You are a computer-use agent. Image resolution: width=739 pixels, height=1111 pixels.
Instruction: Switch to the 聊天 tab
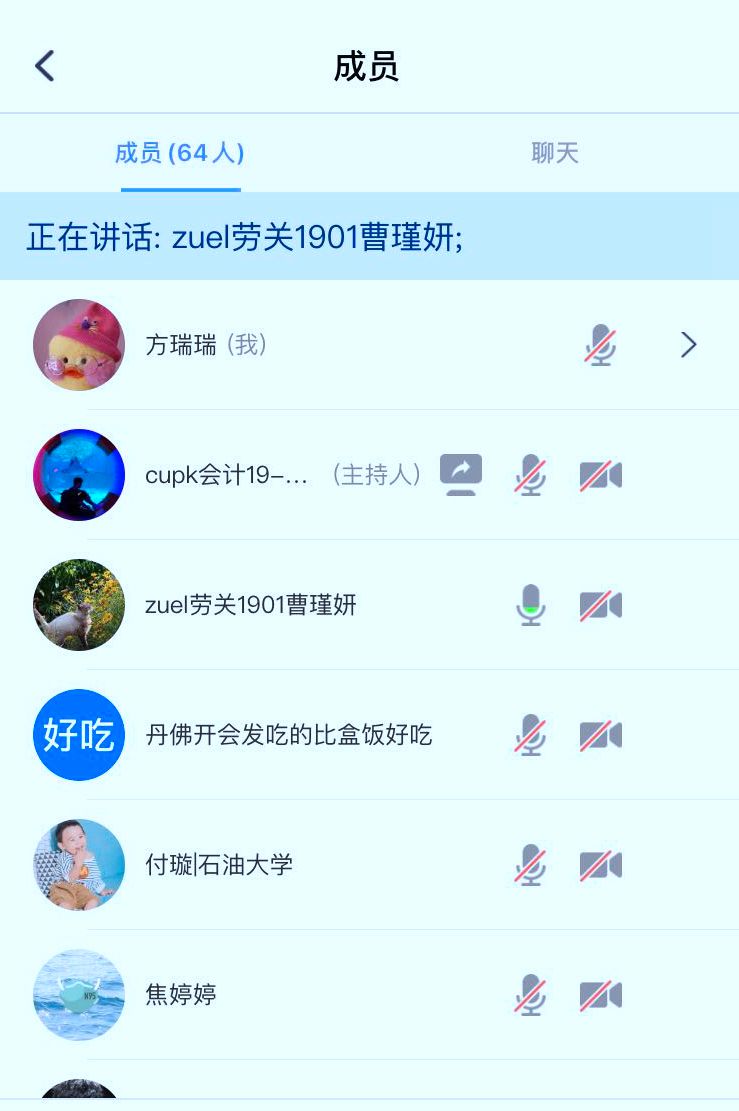coord(555,153)
